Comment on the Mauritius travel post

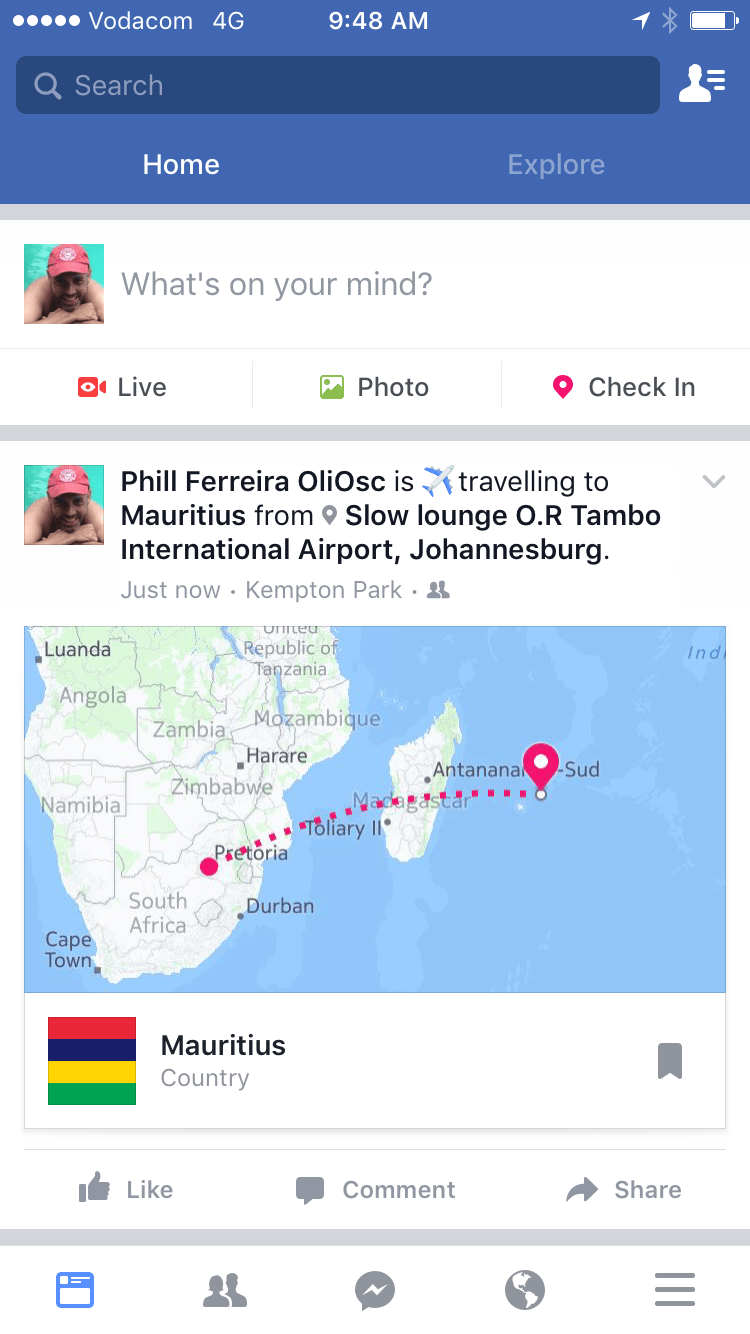375,1189
